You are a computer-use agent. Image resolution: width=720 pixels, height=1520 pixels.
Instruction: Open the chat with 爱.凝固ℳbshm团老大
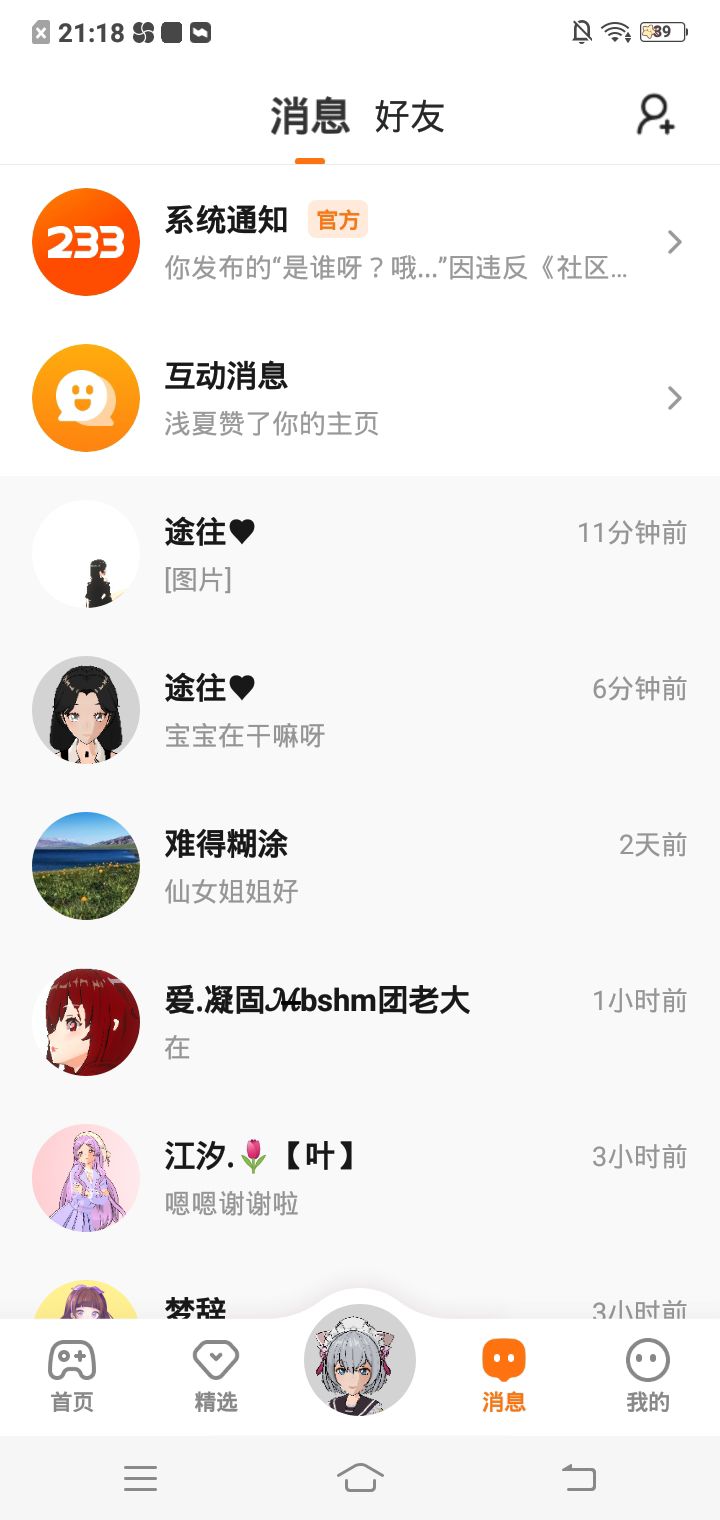click(360, 1022)
